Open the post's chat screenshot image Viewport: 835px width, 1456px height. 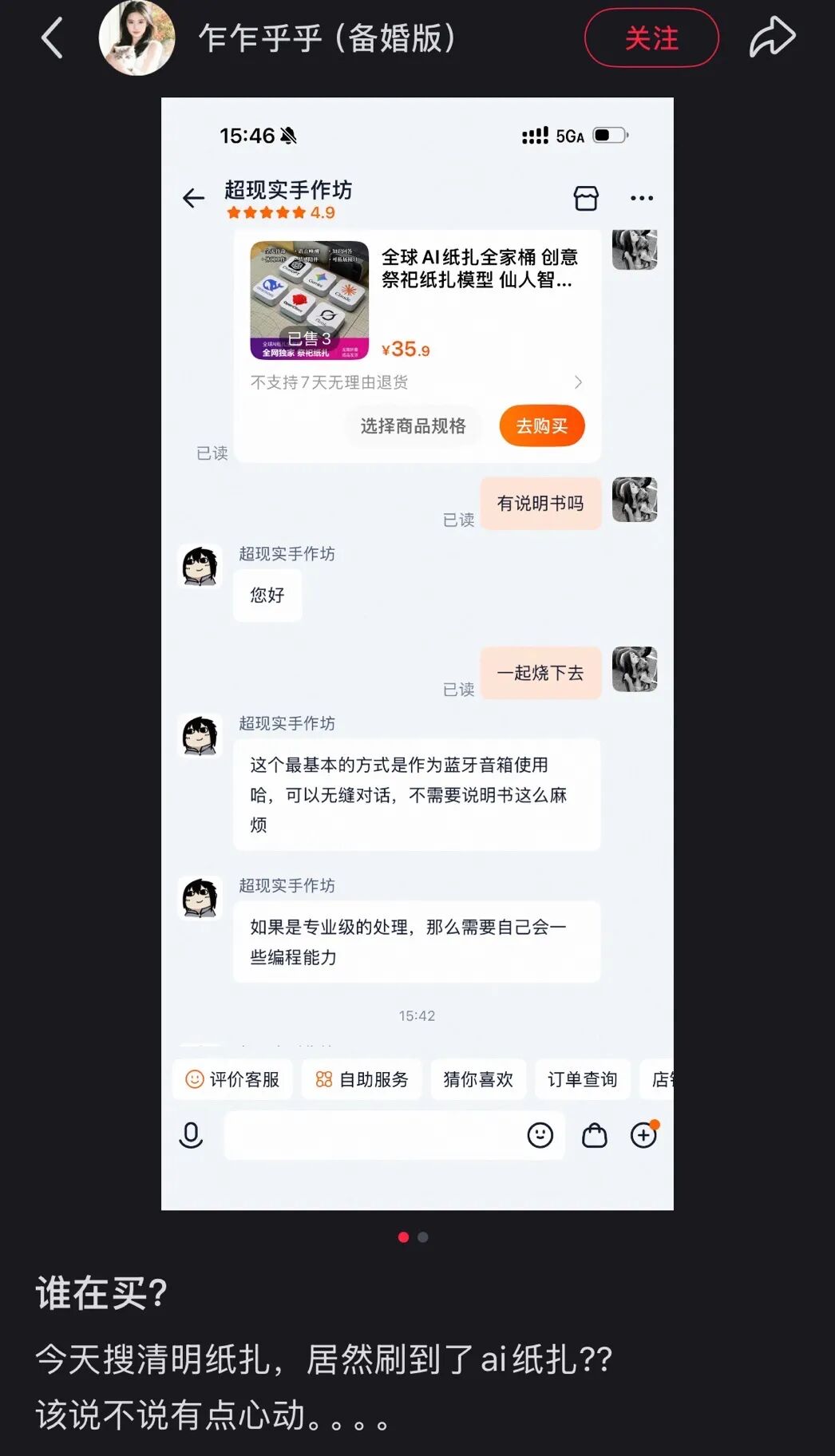[417, 653]
